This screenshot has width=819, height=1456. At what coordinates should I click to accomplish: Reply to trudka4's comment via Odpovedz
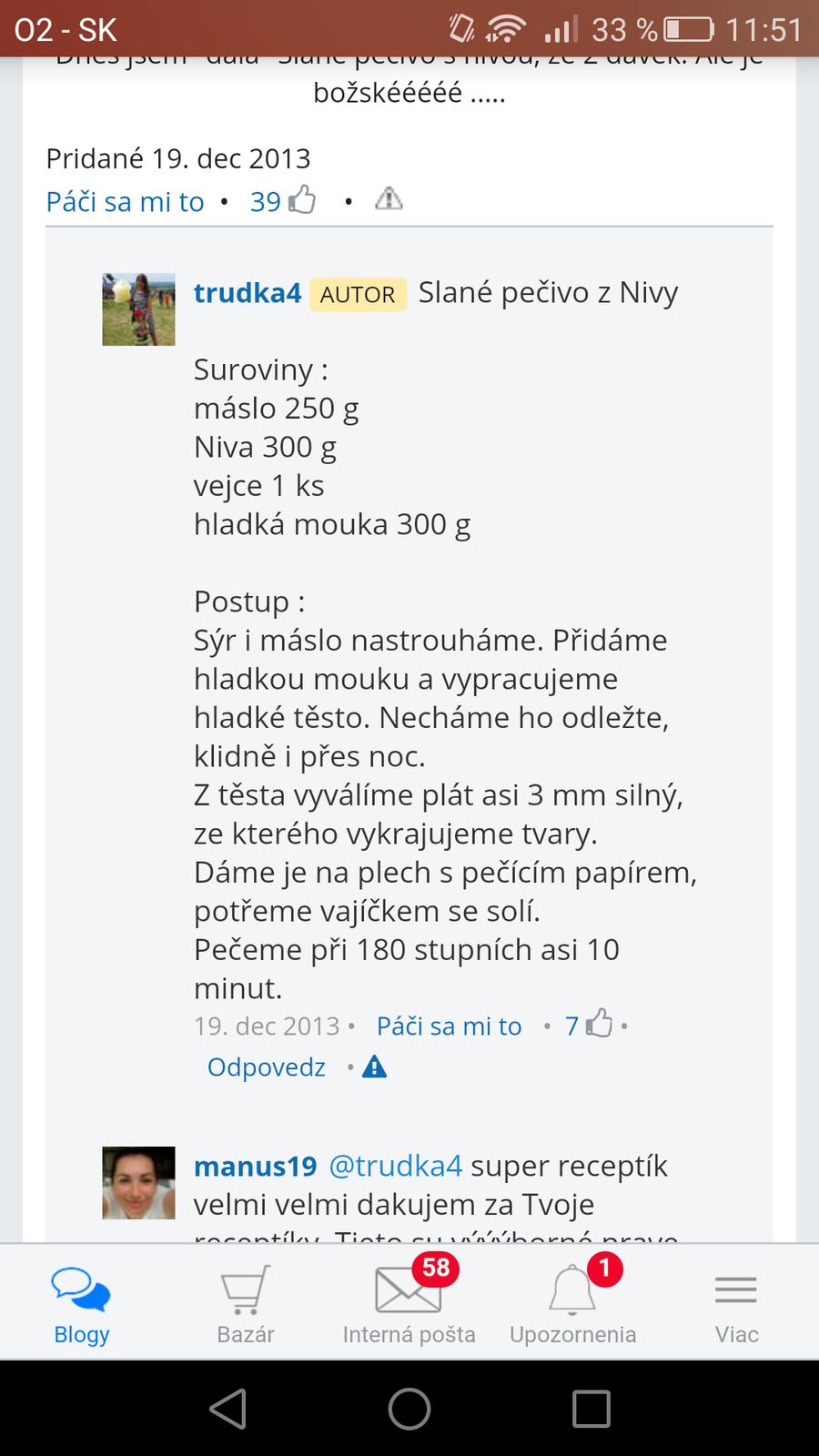pyautogui.click(x=266, y=1067)
